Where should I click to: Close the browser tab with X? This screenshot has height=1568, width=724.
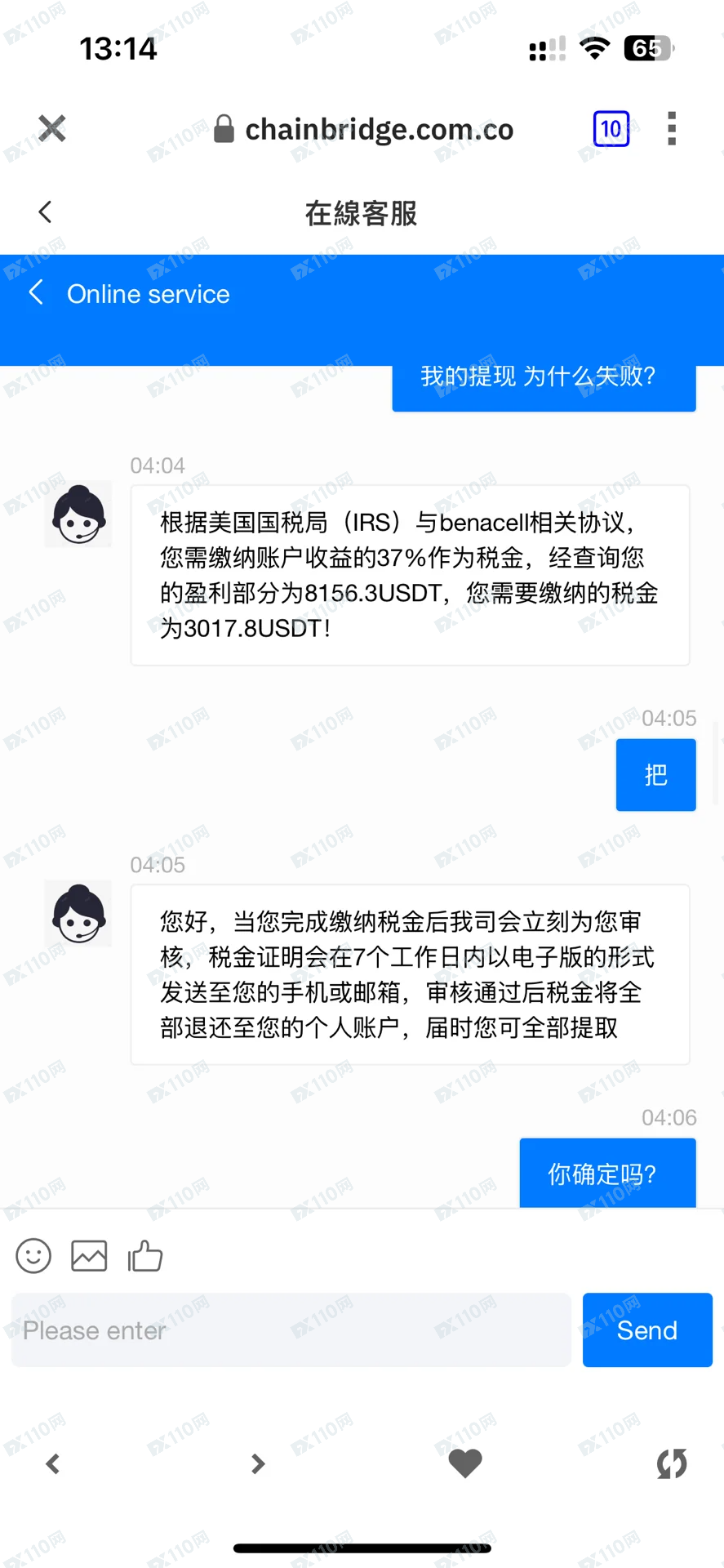coord(51,128)
